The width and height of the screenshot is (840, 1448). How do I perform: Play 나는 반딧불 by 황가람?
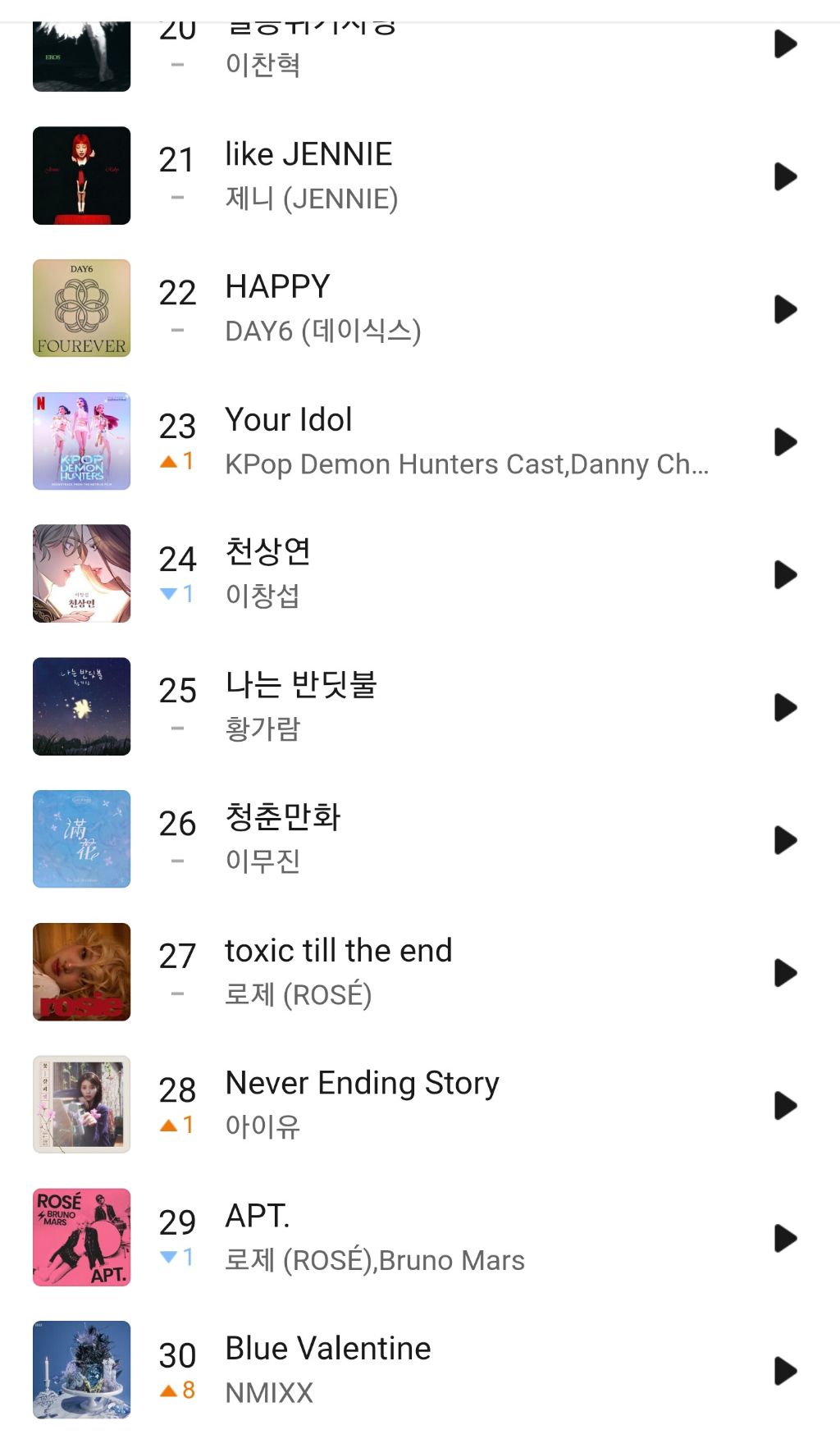click(785, 707)
